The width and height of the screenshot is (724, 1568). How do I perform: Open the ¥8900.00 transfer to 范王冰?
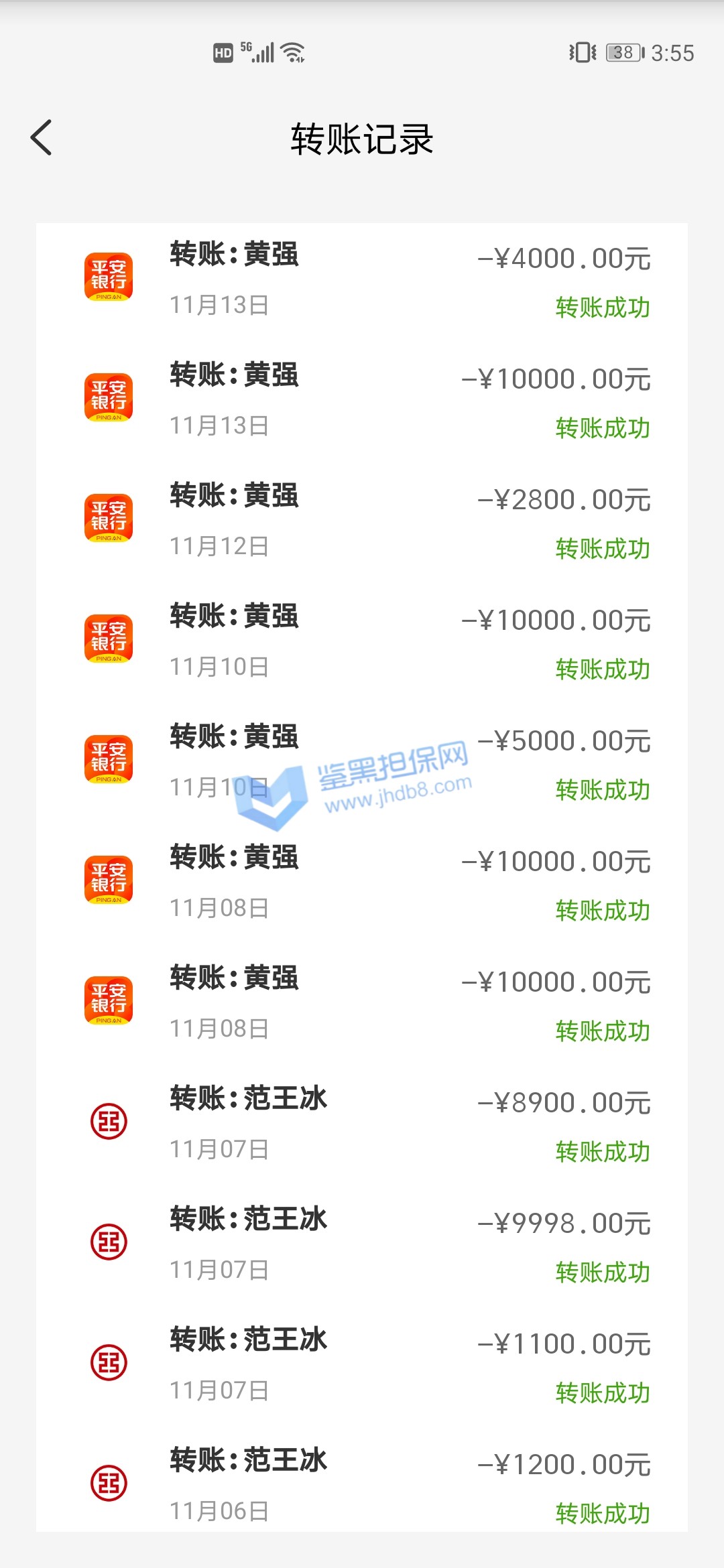[x=362, y=1124]
